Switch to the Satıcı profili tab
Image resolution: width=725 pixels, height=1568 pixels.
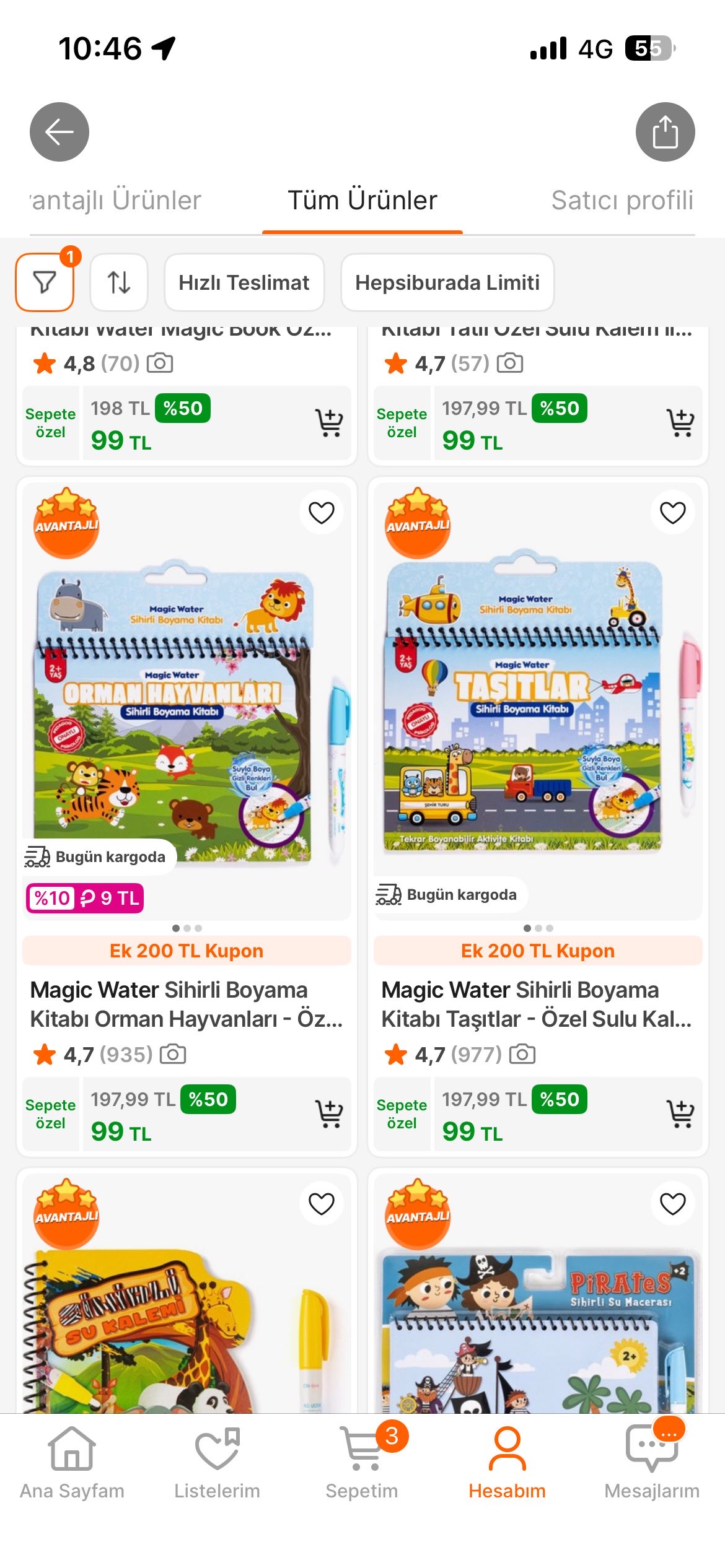tap(622, 201)
